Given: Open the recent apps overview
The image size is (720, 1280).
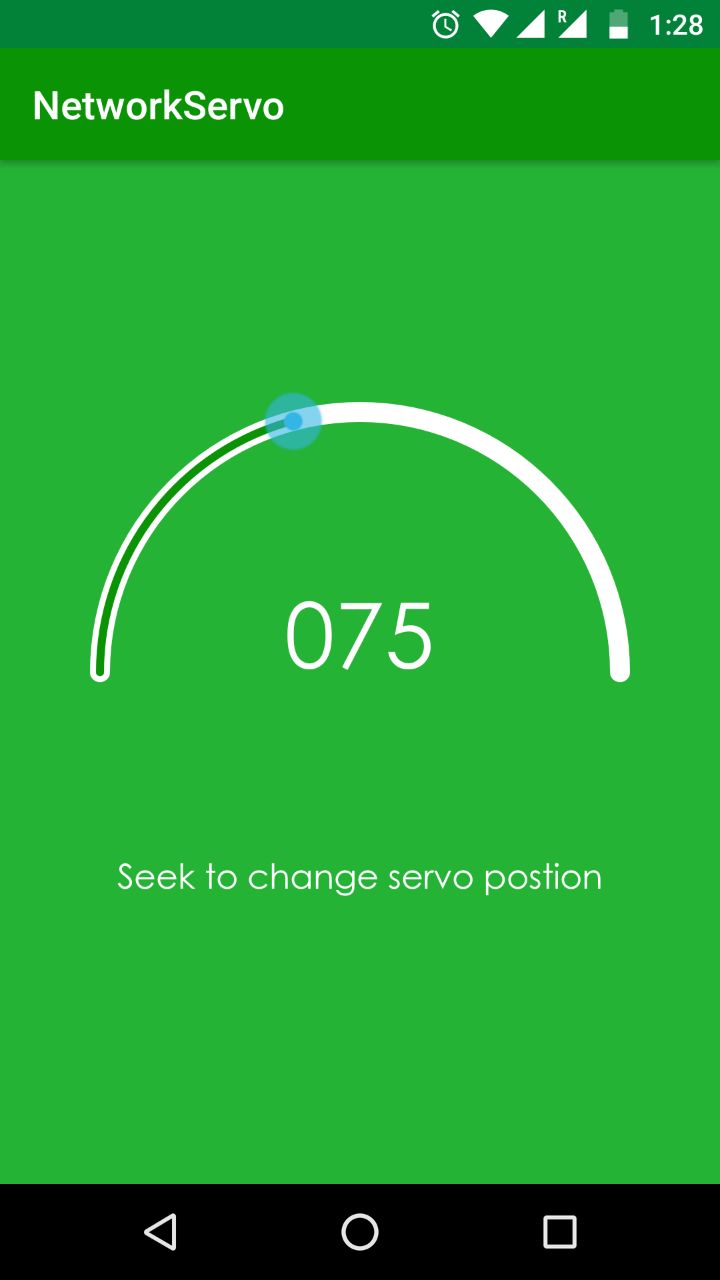Looking at the screenshot, I should [560, 1231].
